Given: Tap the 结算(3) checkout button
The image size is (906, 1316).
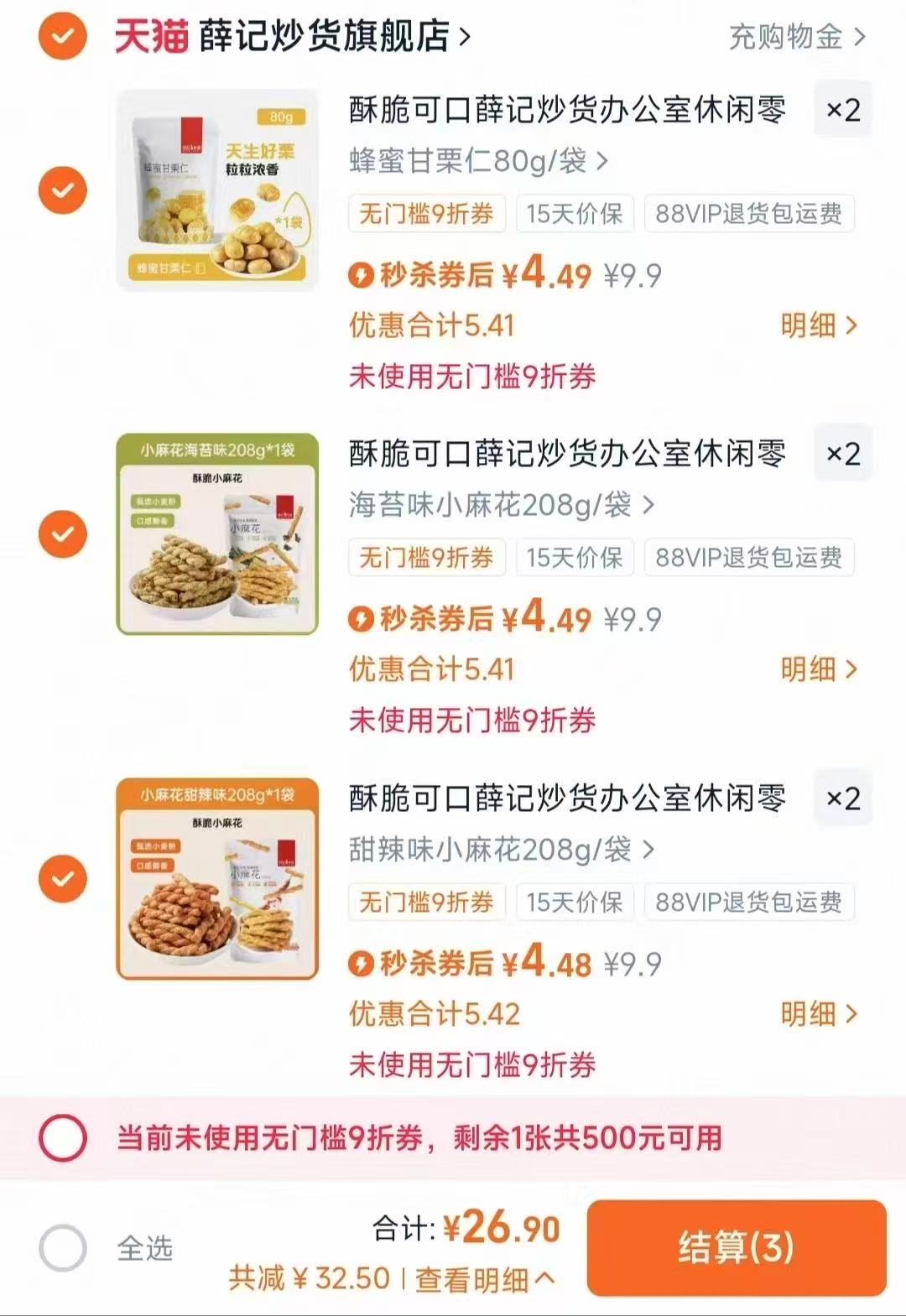Looking at the screenshot, I should (x=737, y=1250).
